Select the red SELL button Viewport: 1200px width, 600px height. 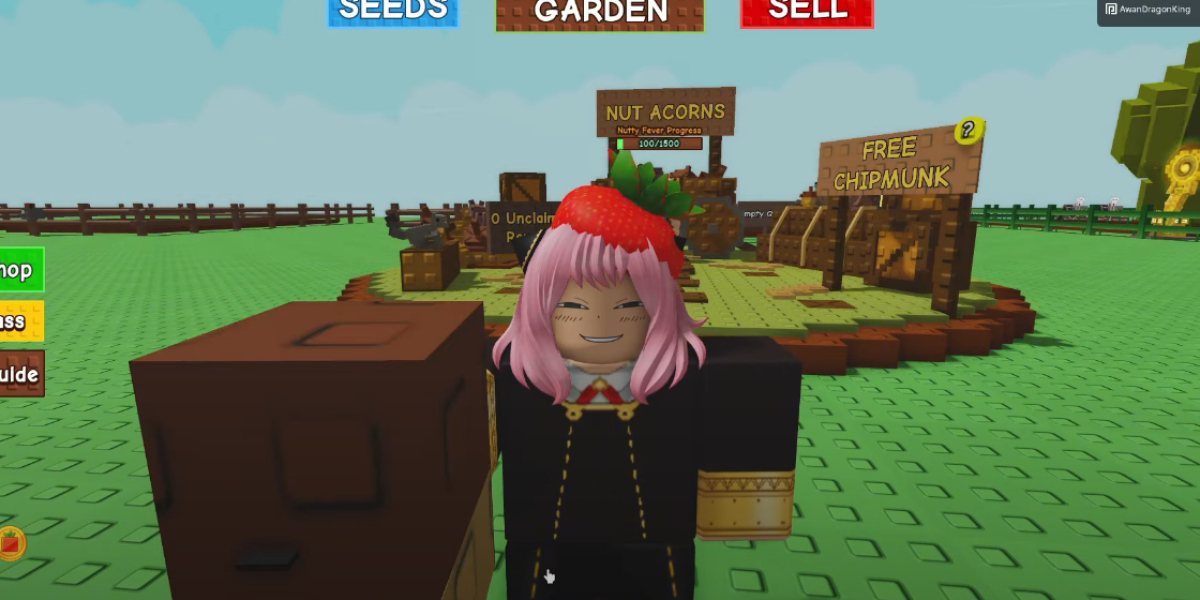coord(807,12)
